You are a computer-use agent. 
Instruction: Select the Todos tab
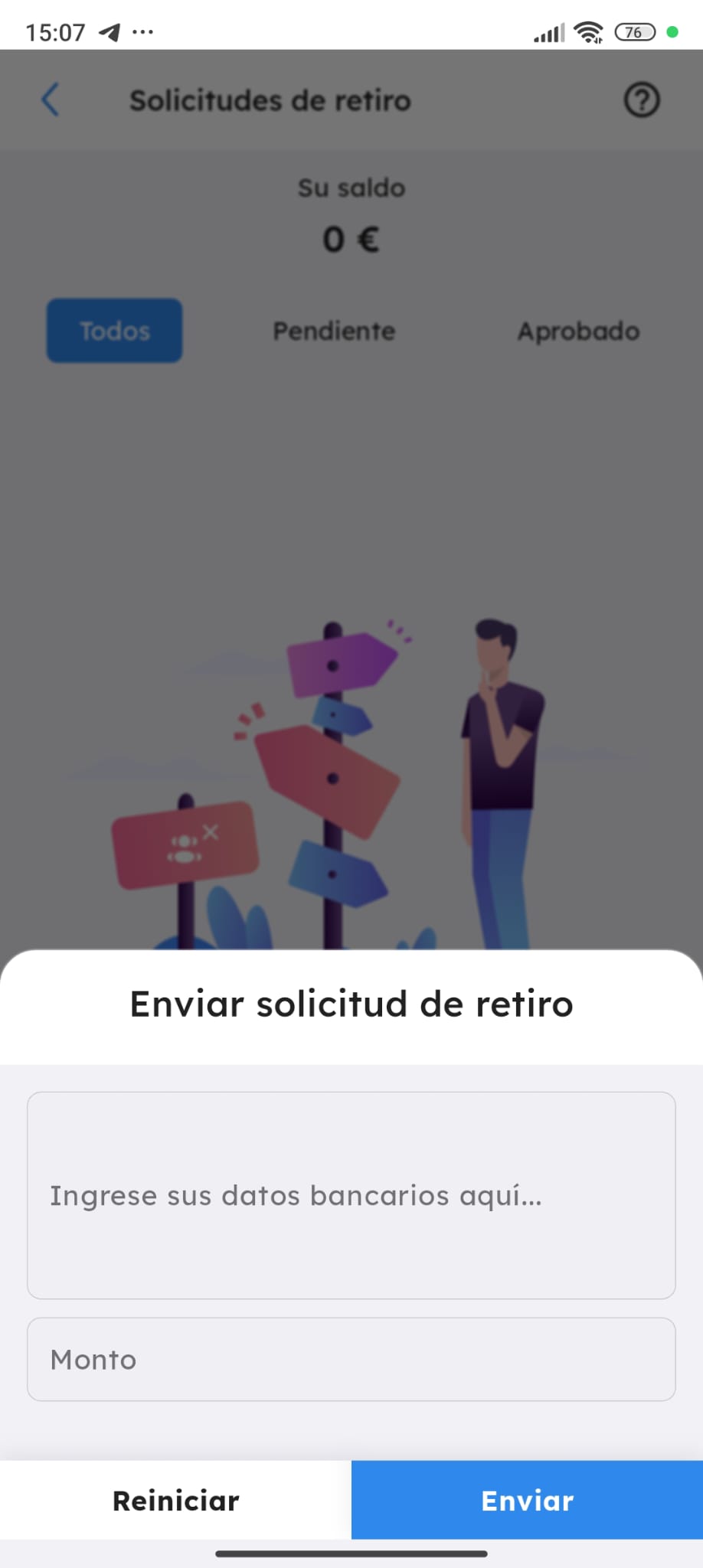(x=115, y=331)
